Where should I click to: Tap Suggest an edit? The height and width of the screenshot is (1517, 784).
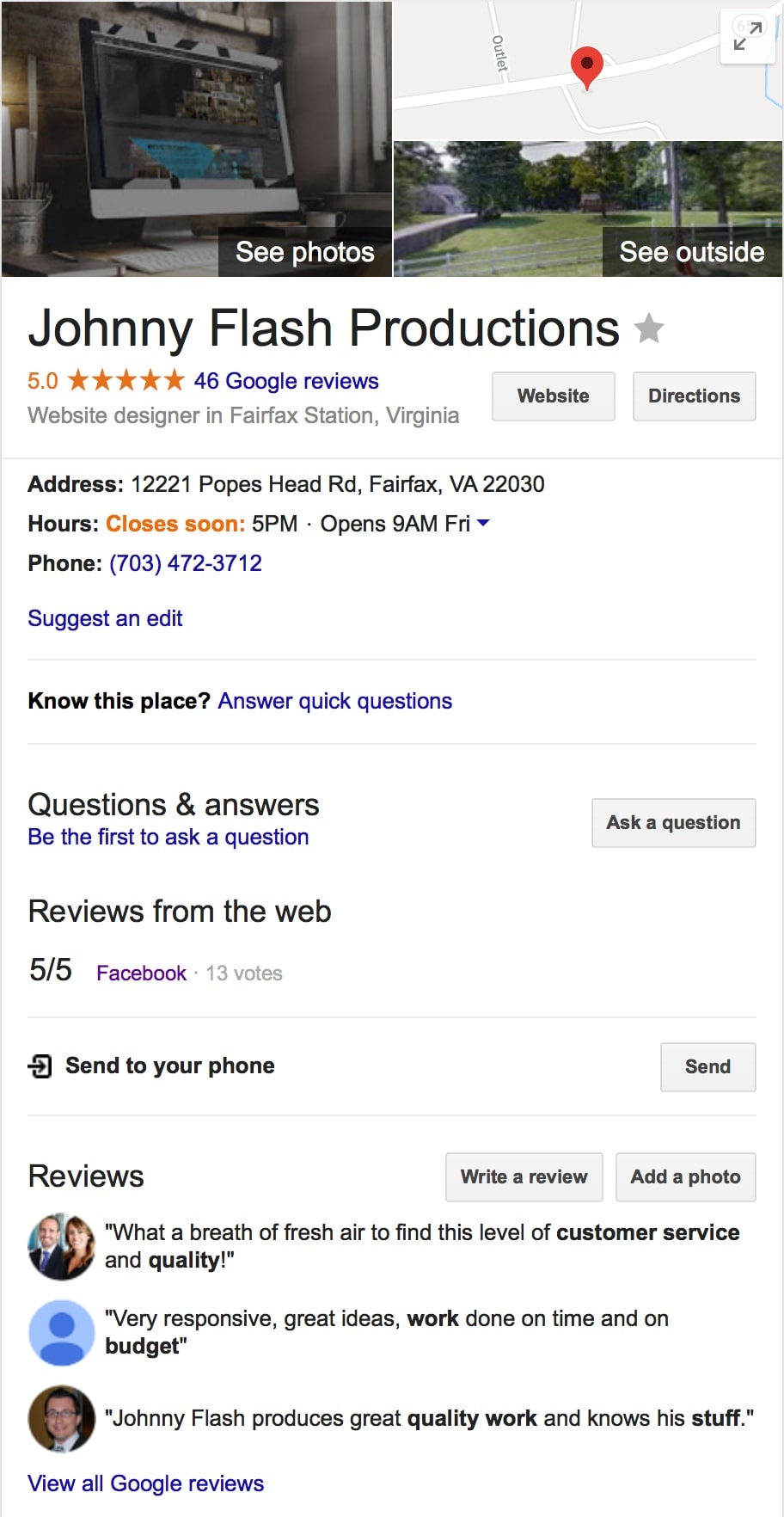coord(105,618)
